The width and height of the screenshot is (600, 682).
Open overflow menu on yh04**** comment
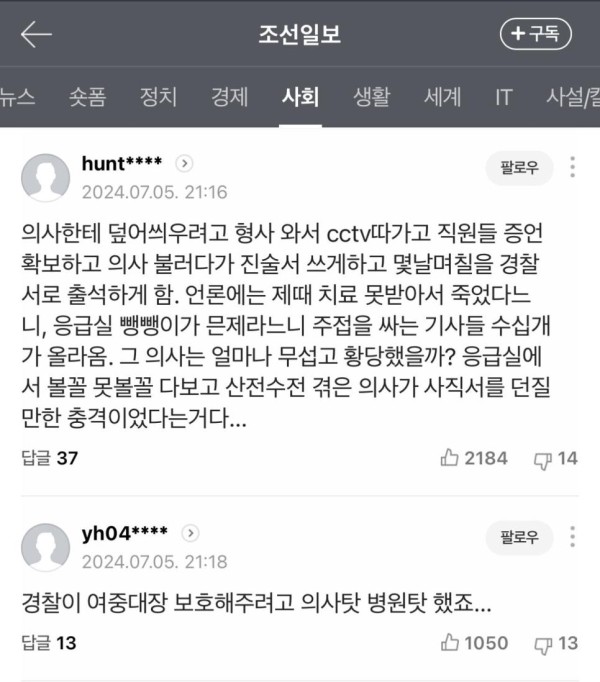572,538
